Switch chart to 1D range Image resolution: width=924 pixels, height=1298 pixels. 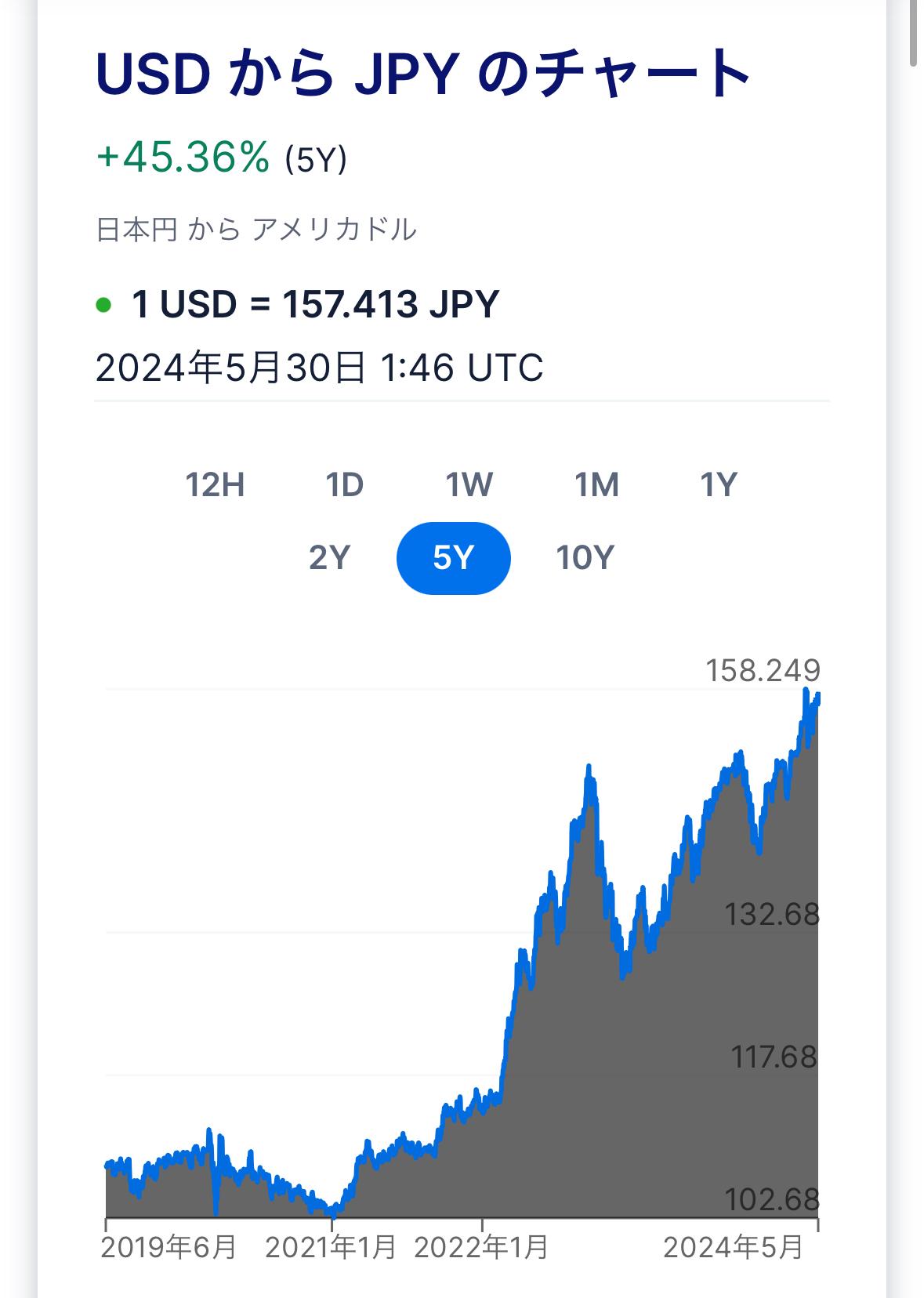click(345, 485)
